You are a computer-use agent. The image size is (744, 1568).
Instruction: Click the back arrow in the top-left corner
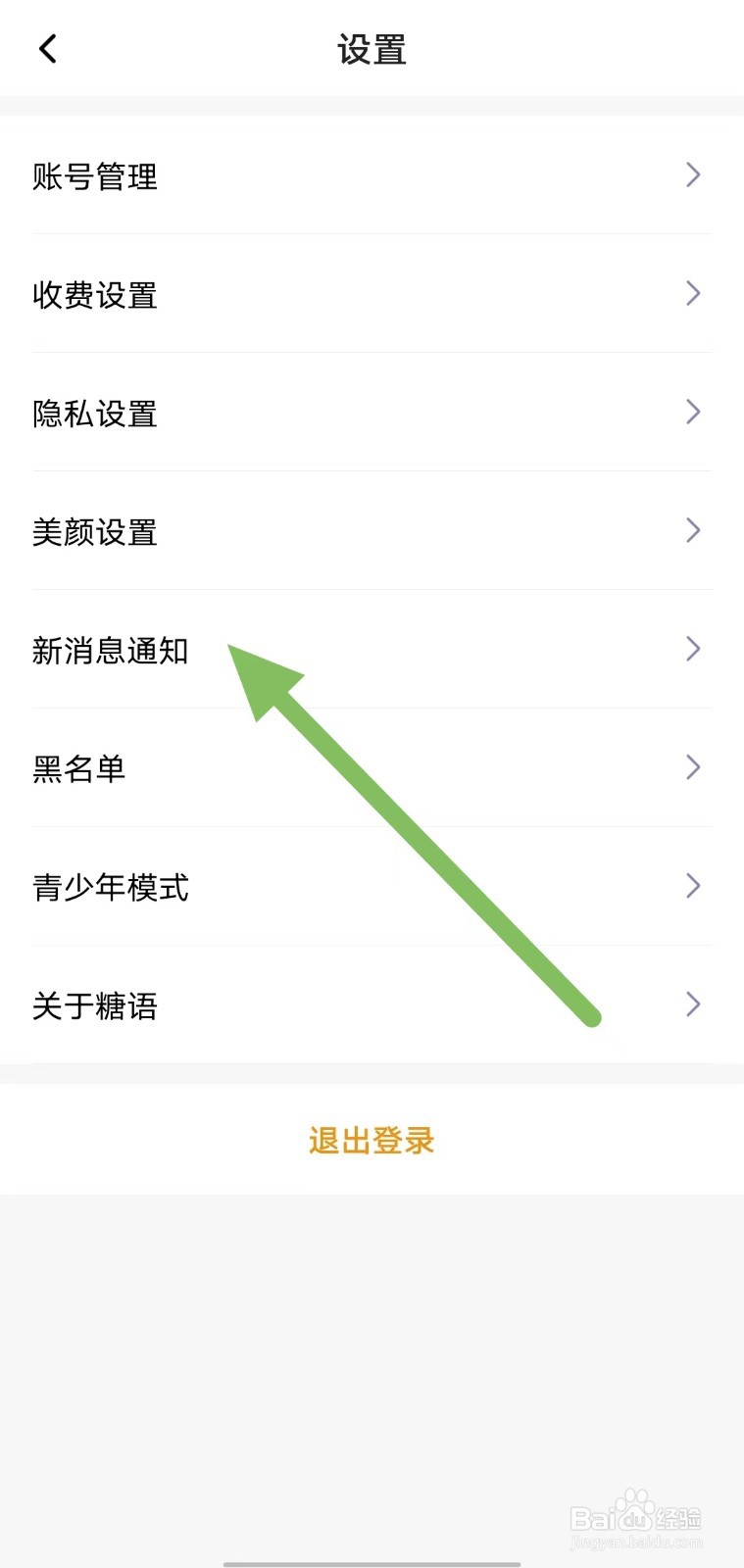pos(46,48)
